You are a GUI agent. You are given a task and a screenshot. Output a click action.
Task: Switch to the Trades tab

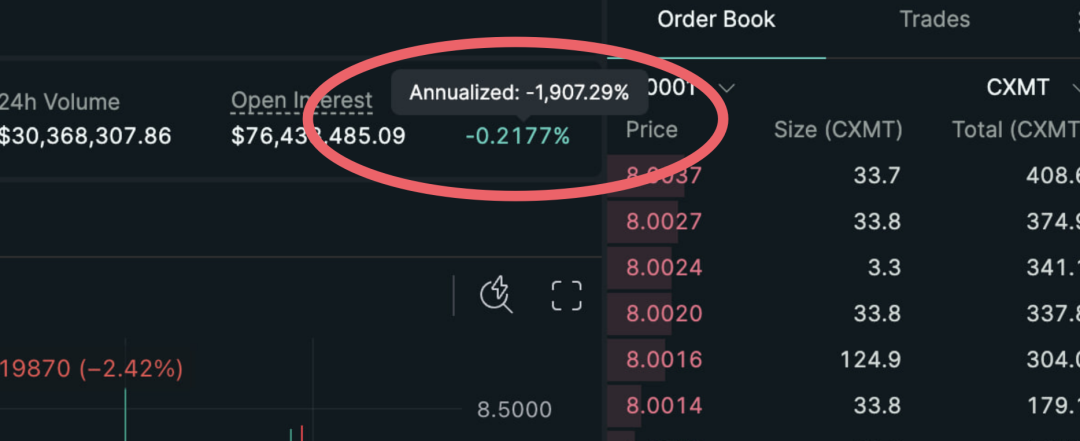click(x=934, y=19)
